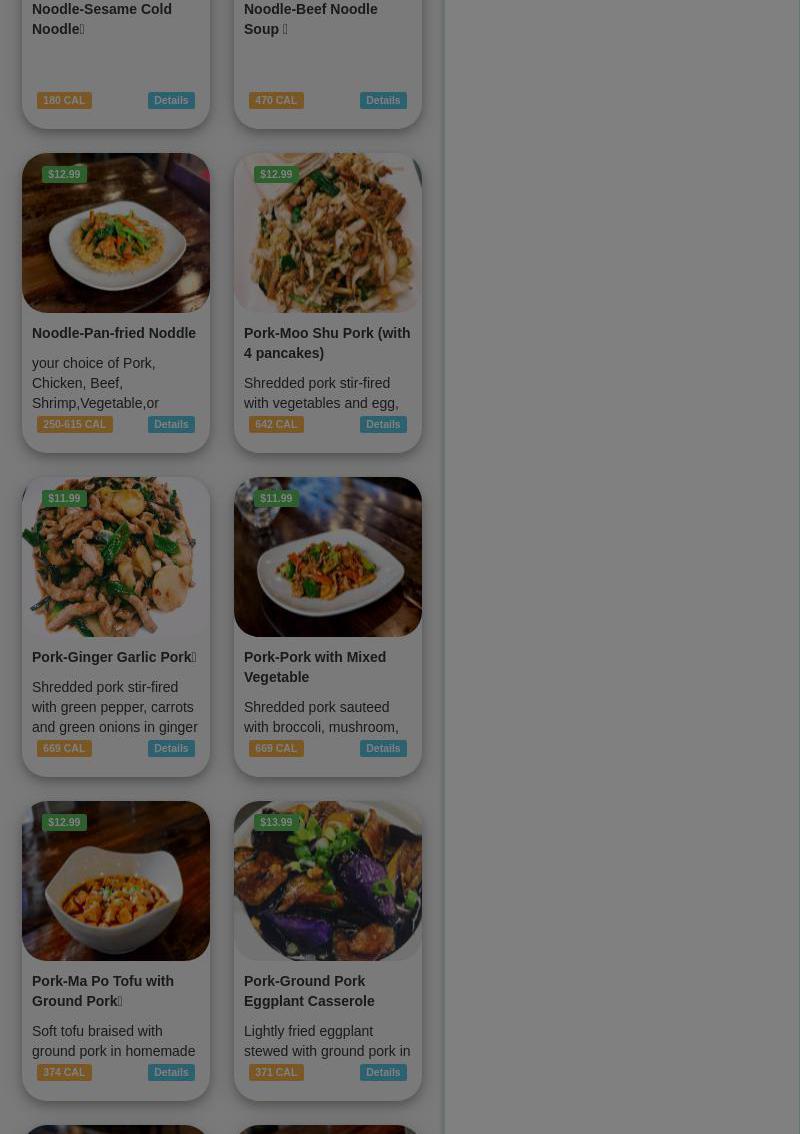Open Details for Pork-Pork with Mixed Vegetable
800x1134 pixels.
383,748
